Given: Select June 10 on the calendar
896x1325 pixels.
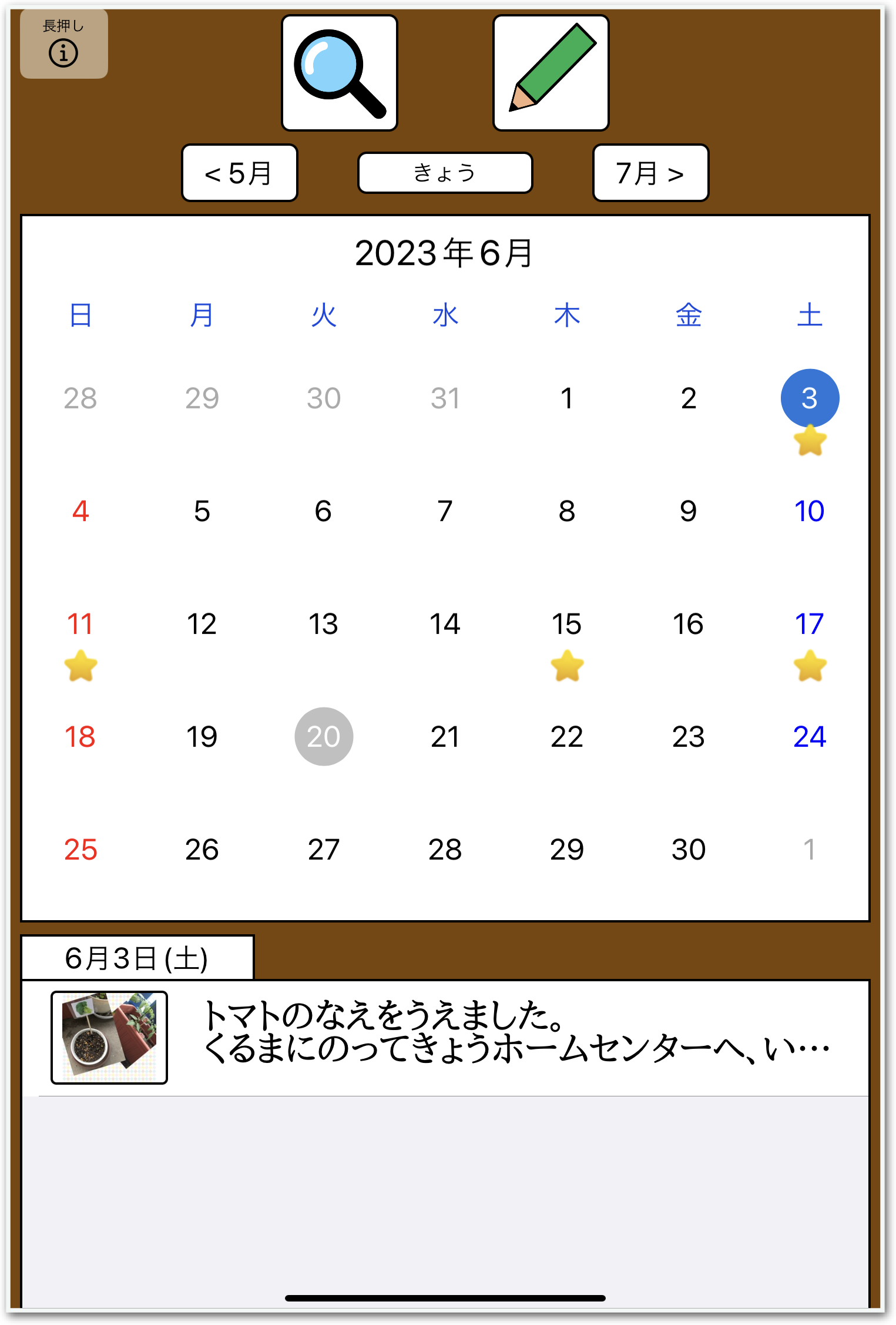Looking at the screenshot, I should (x=810, y=511).
